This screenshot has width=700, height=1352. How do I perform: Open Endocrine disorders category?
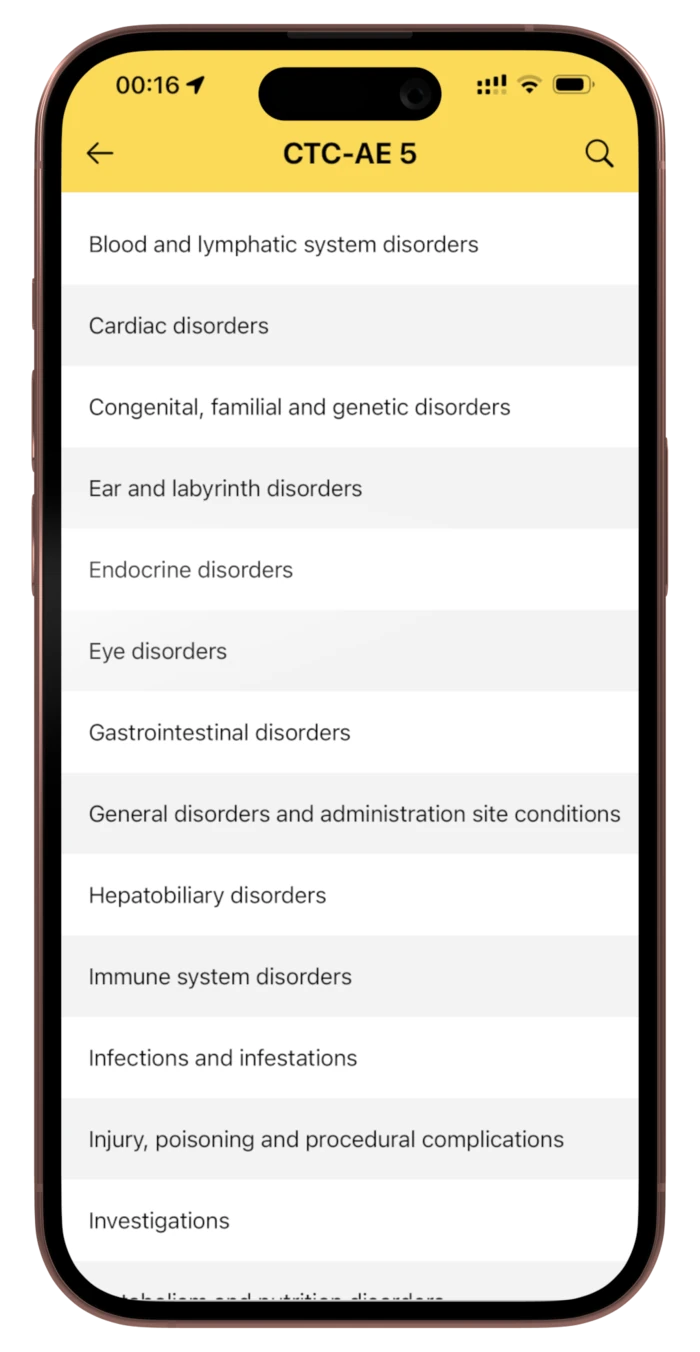tap(350, 570)
